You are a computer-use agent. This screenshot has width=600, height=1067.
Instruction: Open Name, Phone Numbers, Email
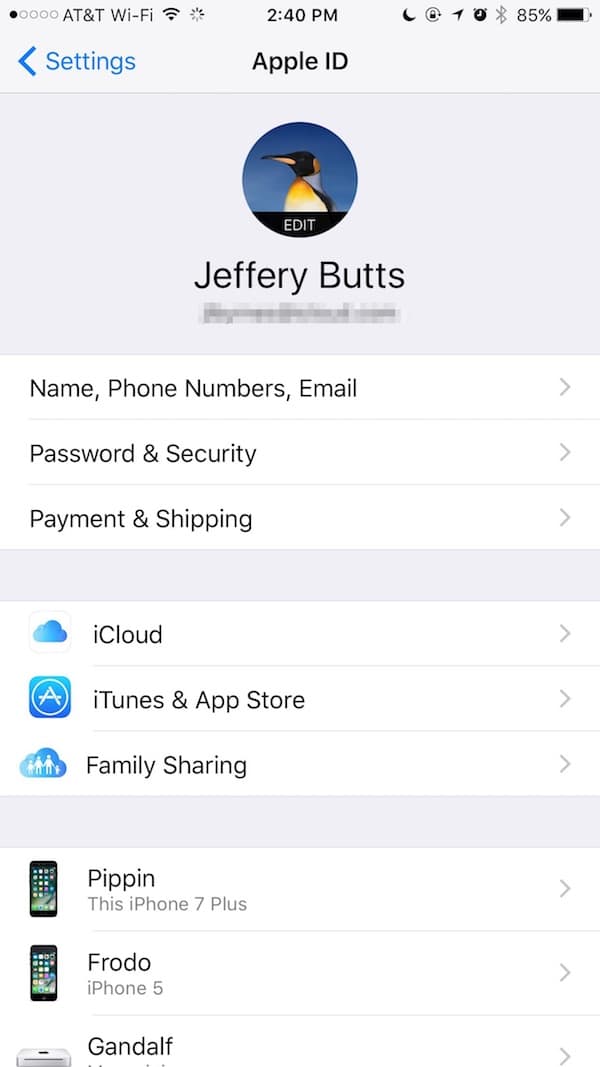pyautogui.click(x=300, y=388)
